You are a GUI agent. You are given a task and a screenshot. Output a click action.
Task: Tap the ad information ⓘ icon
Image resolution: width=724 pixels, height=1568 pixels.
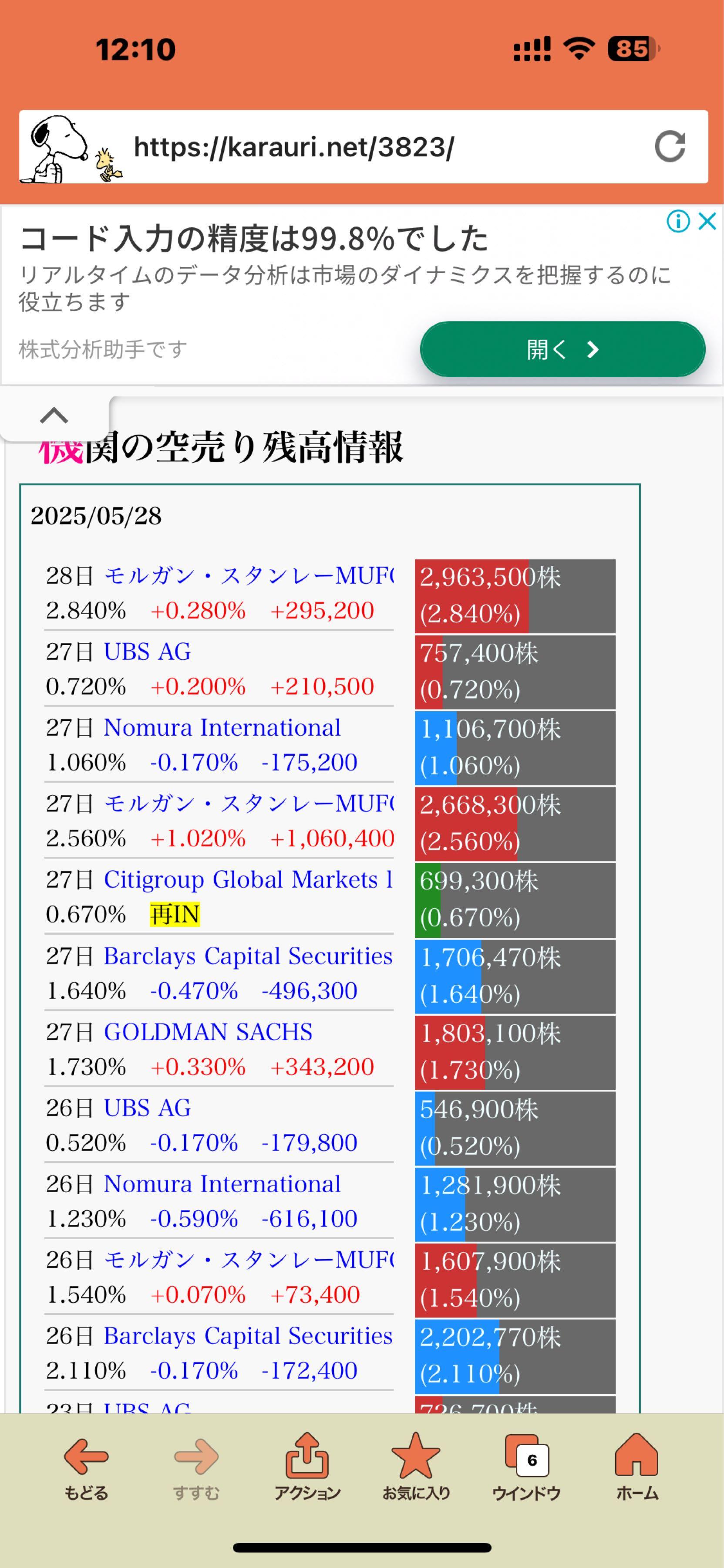(x=678, y=222)
